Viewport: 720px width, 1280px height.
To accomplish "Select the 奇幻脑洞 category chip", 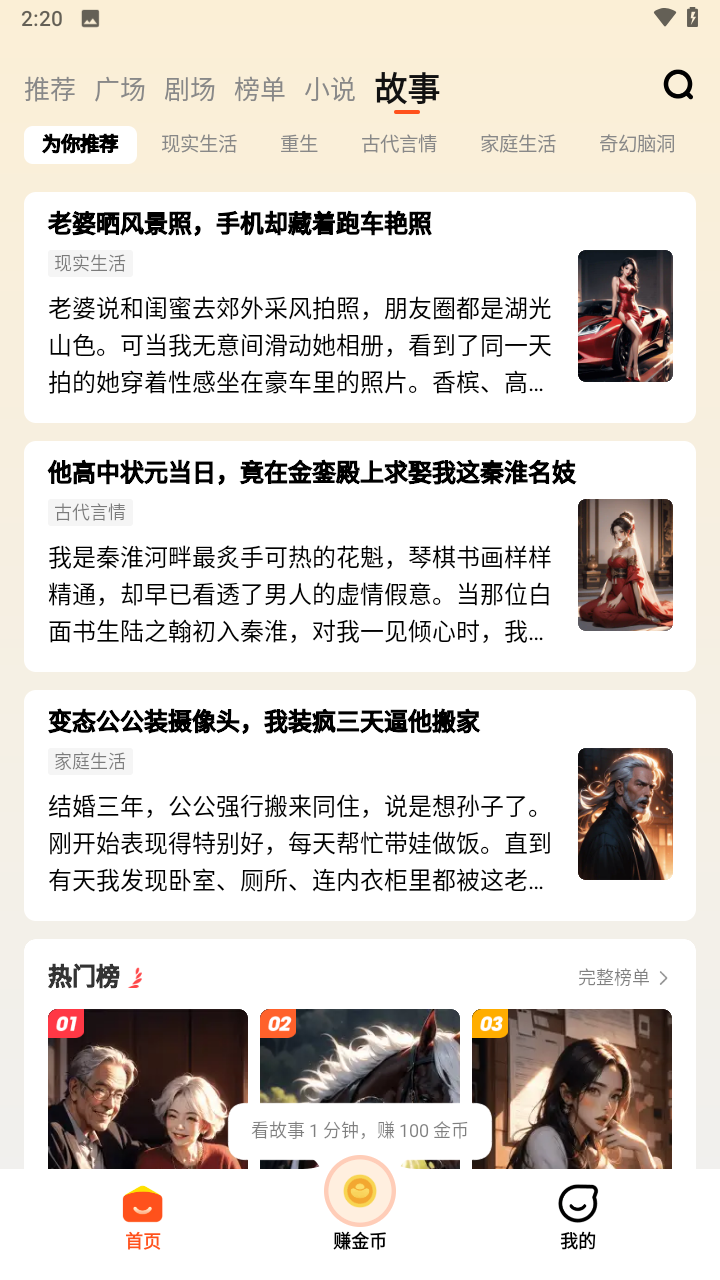I will (x=637, y=144).
